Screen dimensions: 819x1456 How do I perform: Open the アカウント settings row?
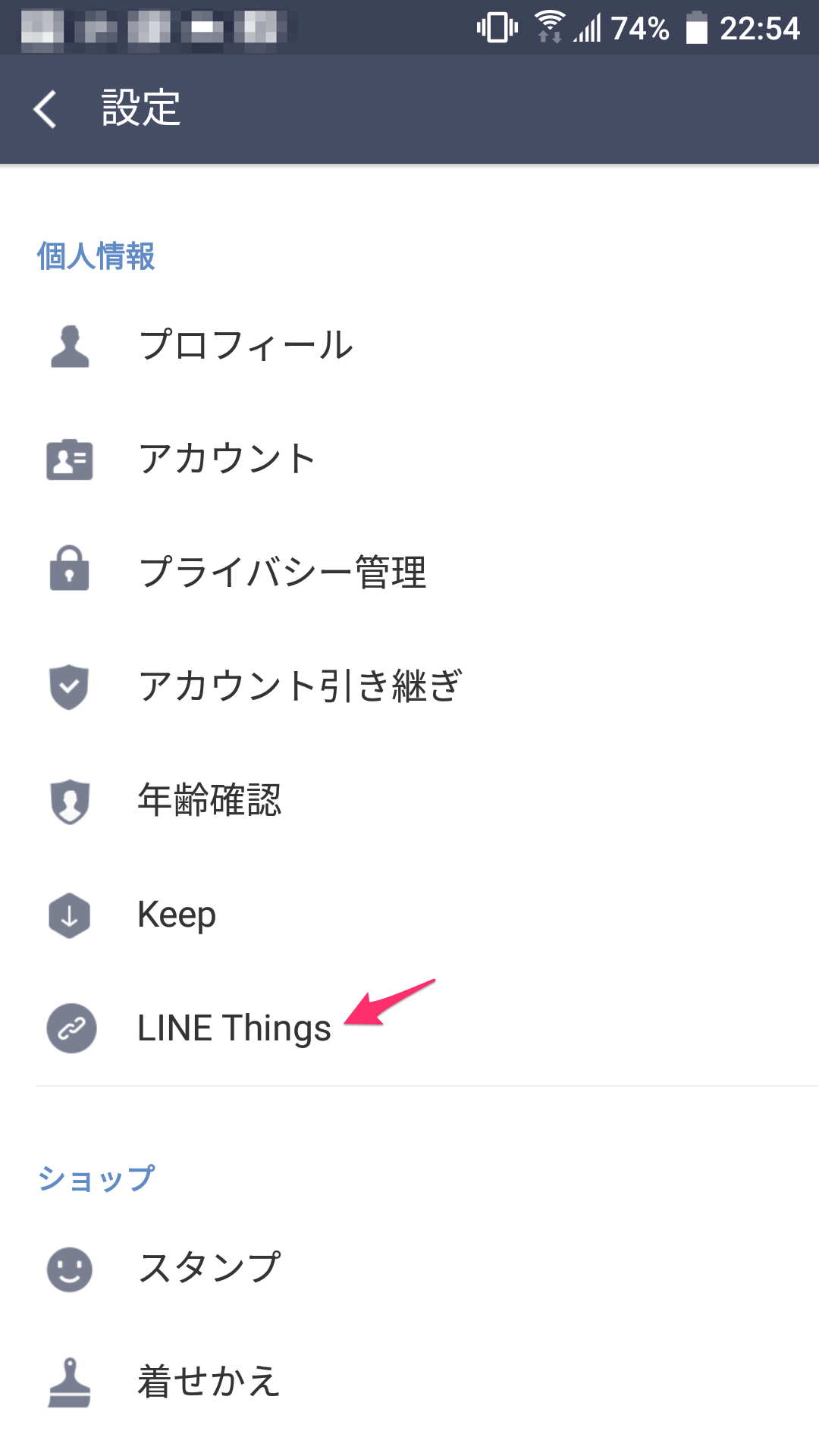[x=227, y=459]
